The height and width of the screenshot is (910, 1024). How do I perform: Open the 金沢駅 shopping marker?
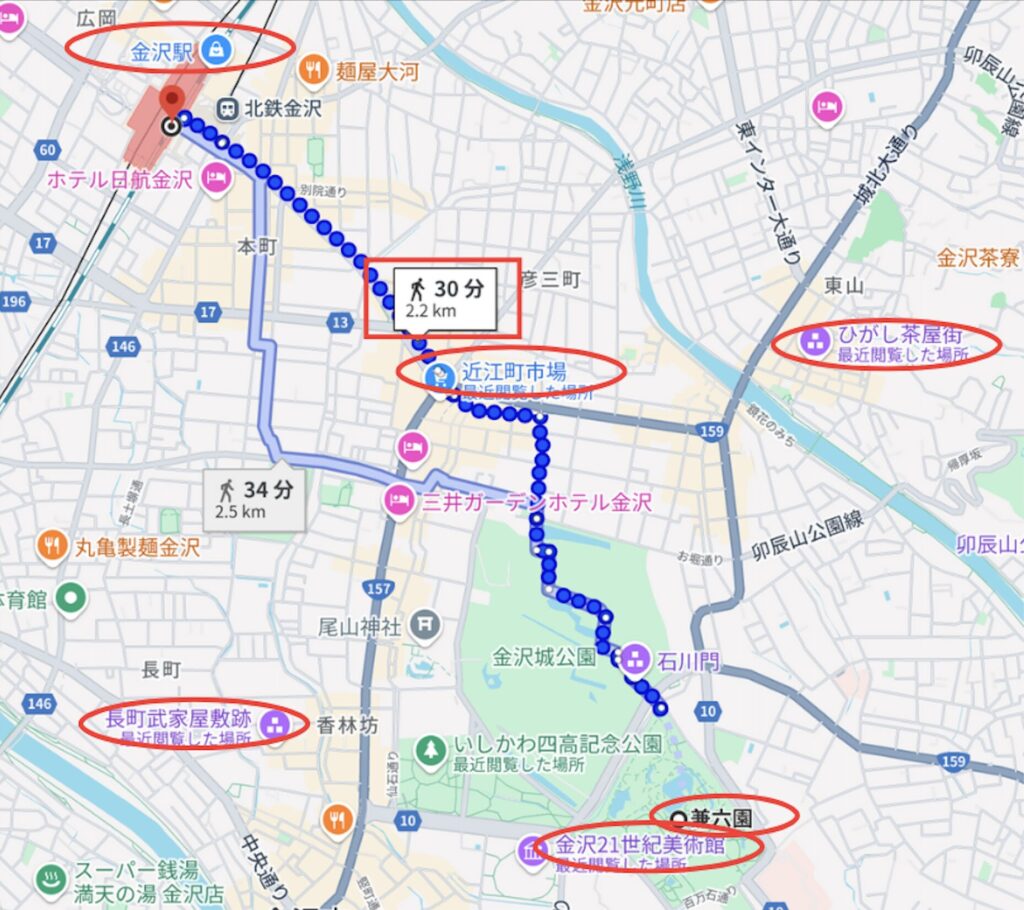(215, 48)
